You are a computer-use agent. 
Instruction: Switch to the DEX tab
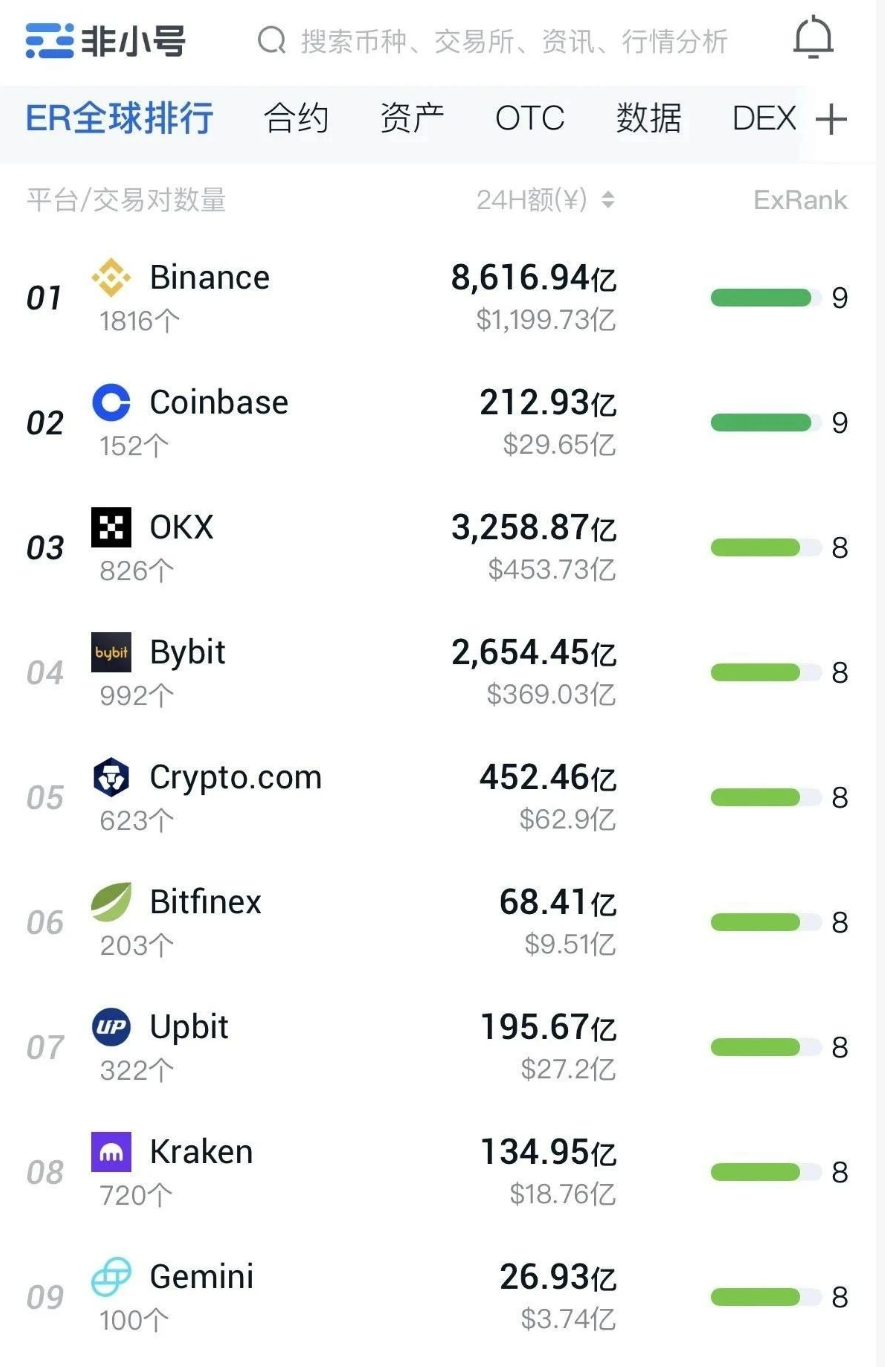click(764, 118)
